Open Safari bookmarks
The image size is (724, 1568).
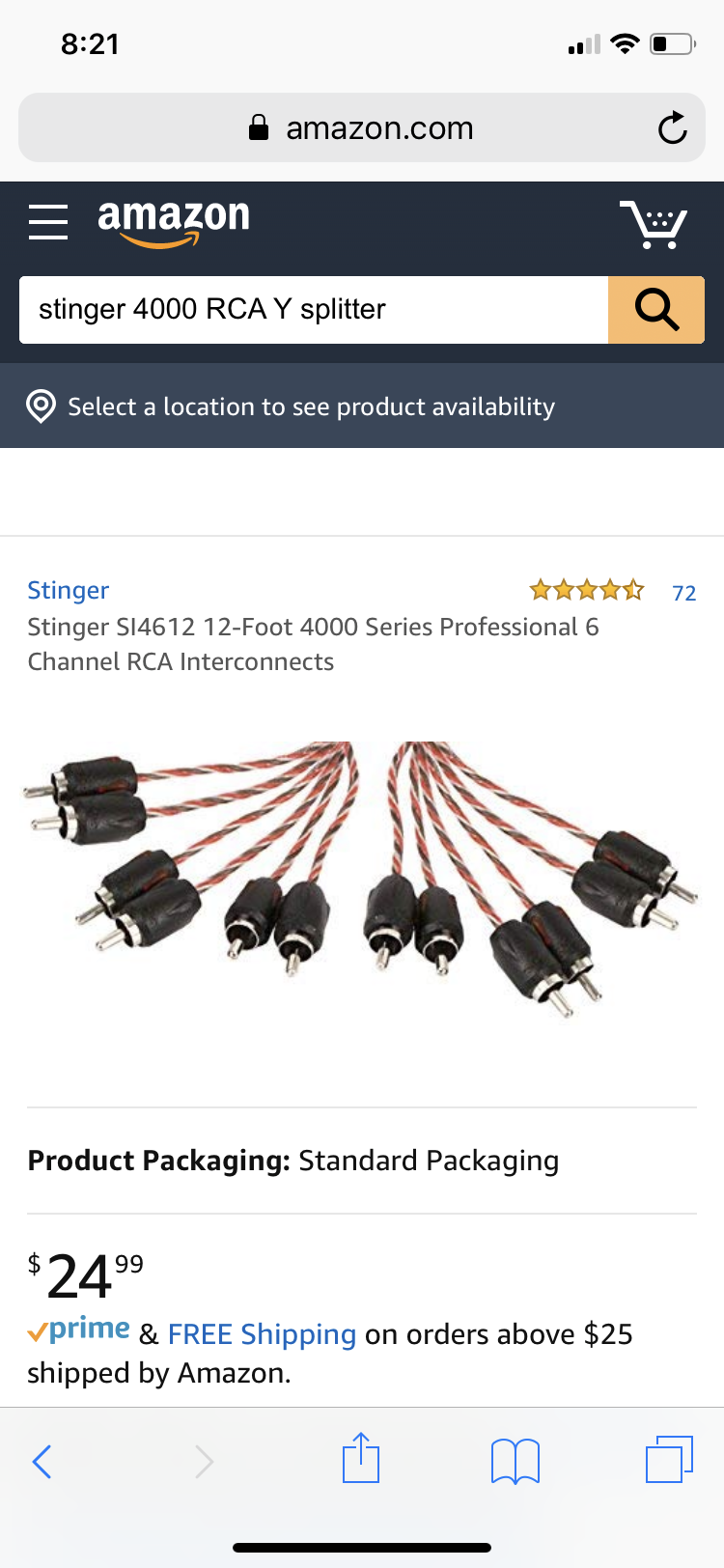(x=515, y=1461)
